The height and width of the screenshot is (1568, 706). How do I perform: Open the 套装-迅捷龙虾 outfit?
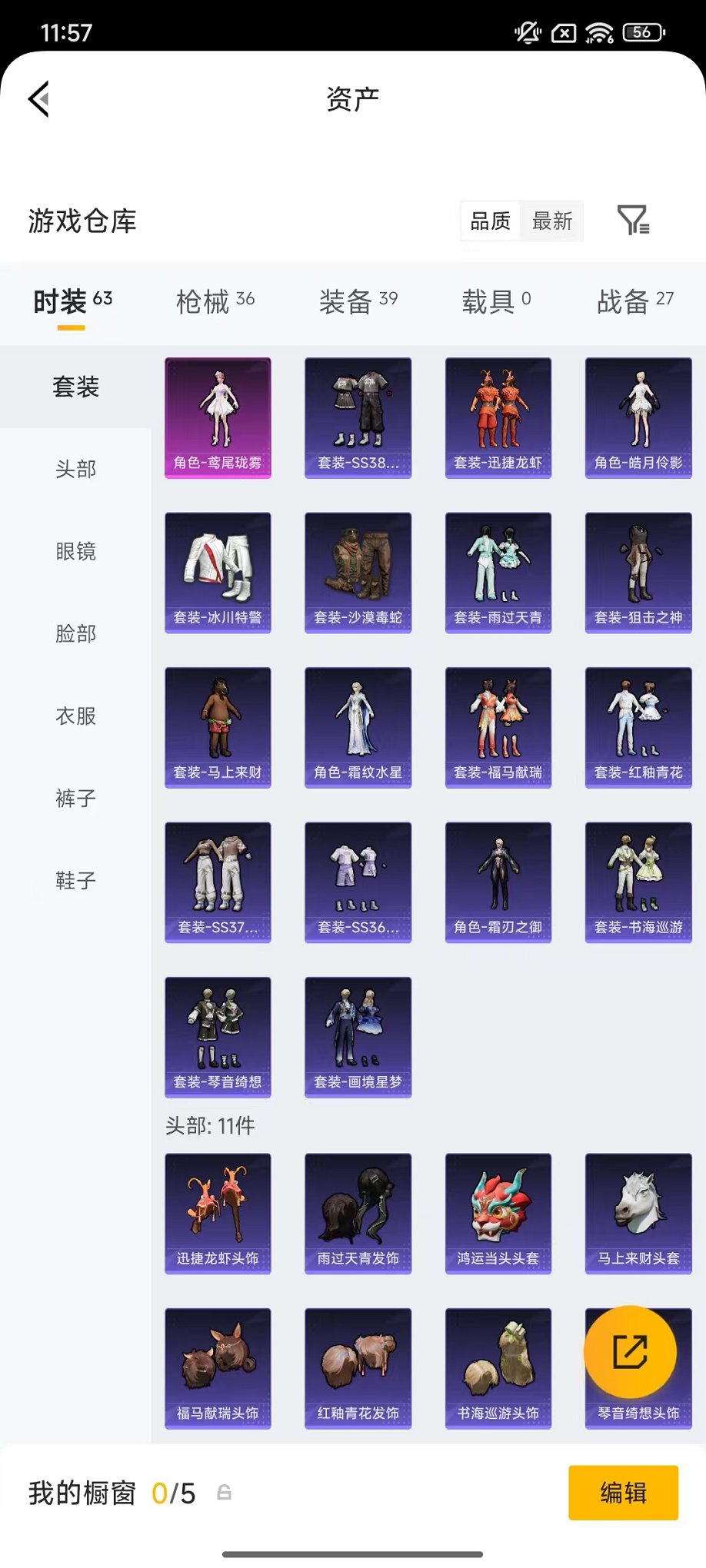coord(498,417)
